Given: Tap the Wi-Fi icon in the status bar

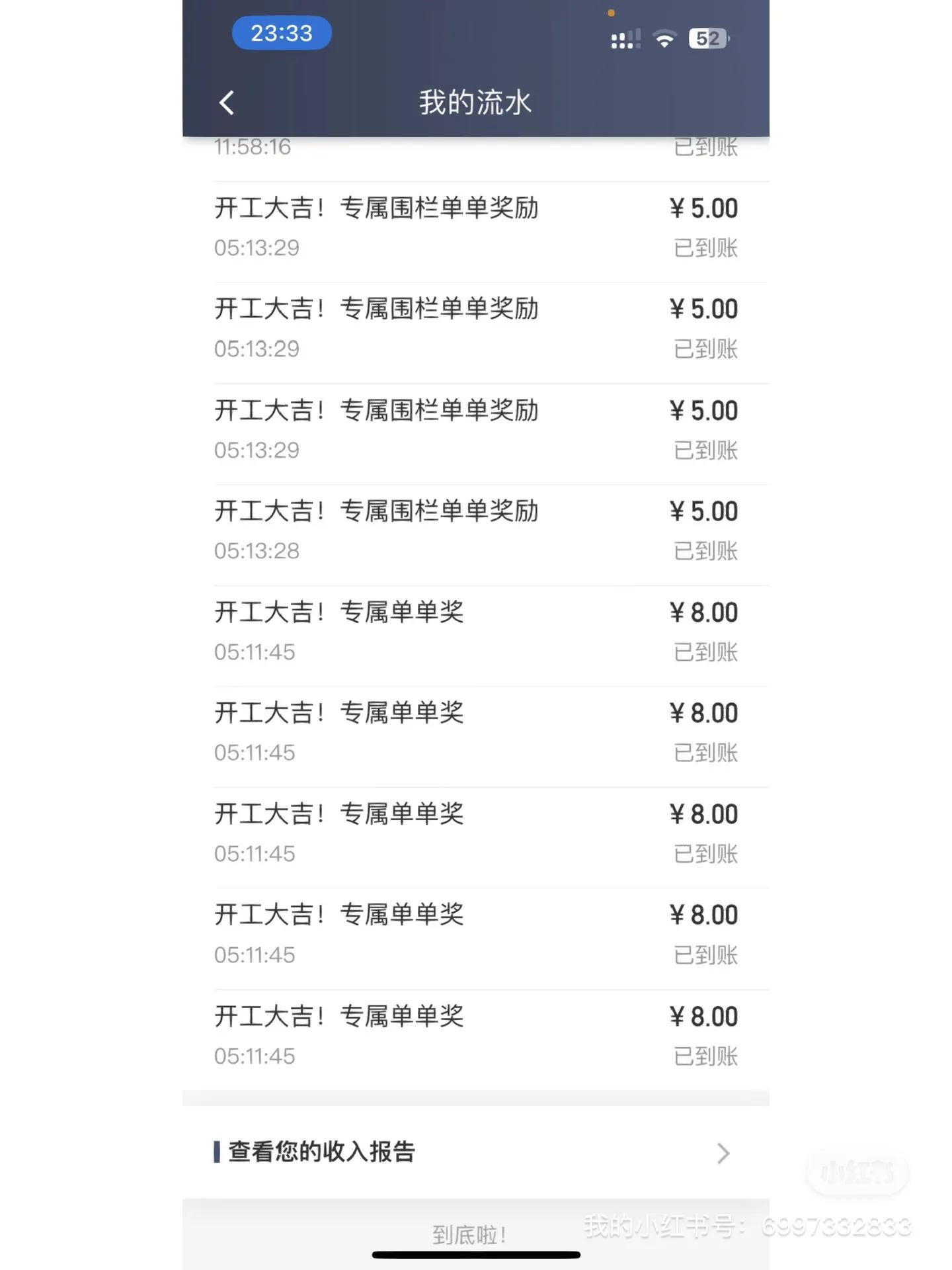Looking at the screenshot, I should tap(665, 40).
